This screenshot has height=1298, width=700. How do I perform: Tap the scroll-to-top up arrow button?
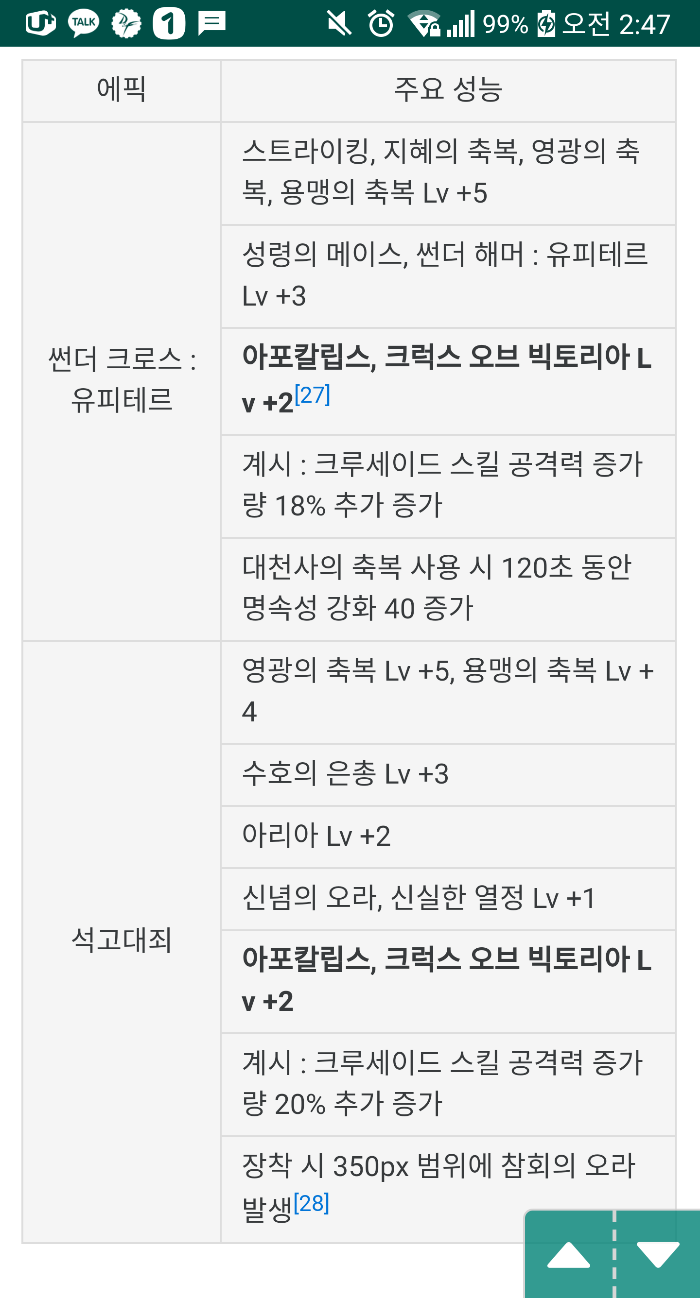tap(568, 1255)
